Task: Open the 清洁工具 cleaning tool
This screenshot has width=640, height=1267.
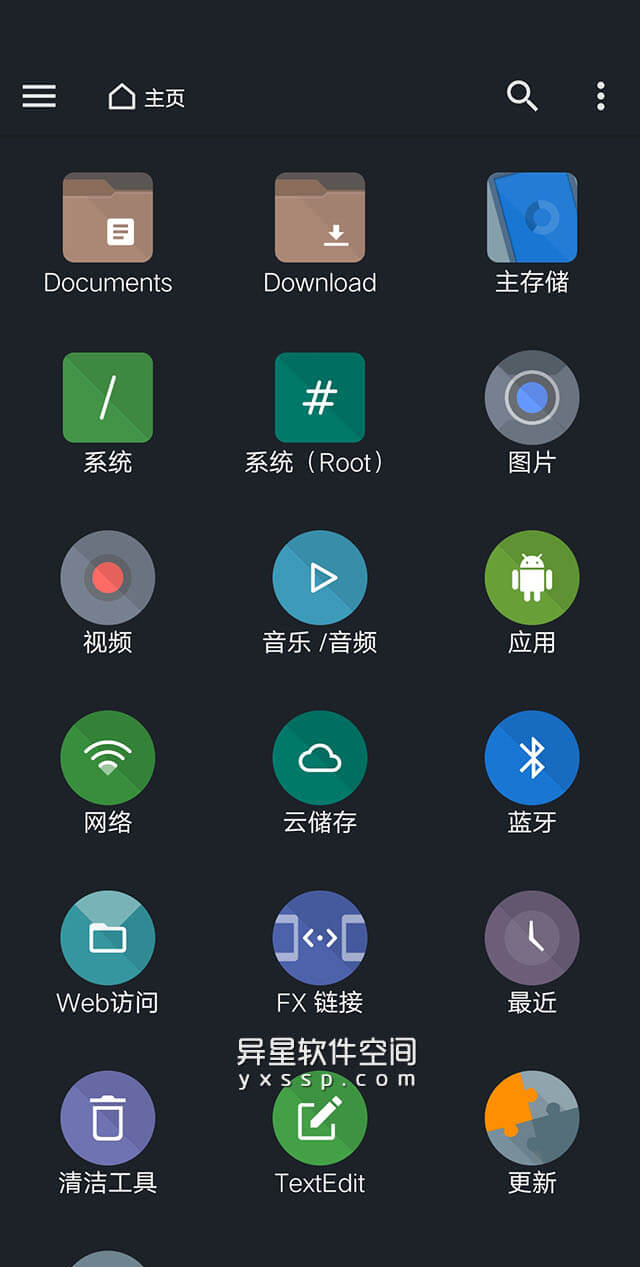Action: [x=108, y=1118]
